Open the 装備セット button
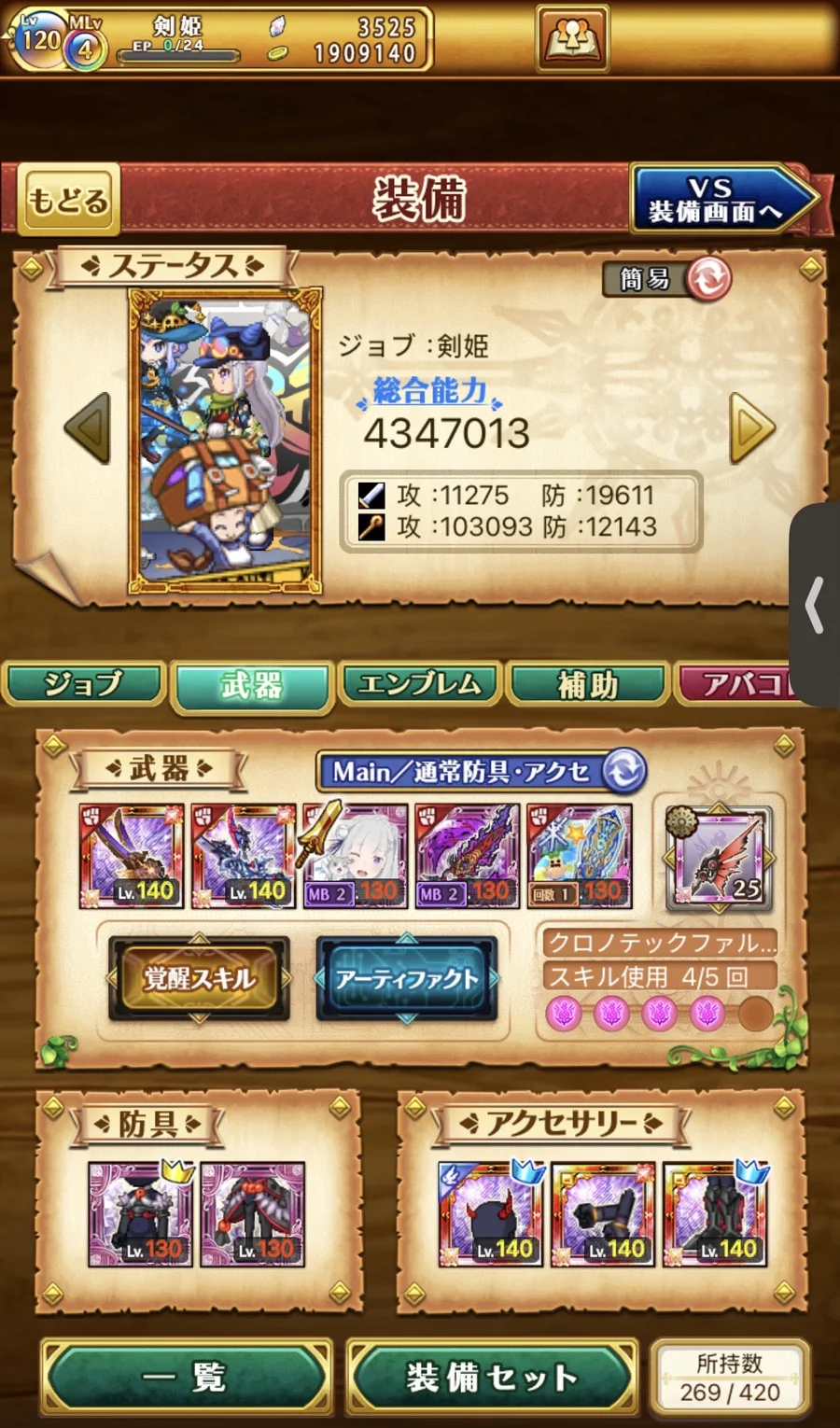840x1428 pixels. click(x=492, y=1376)
